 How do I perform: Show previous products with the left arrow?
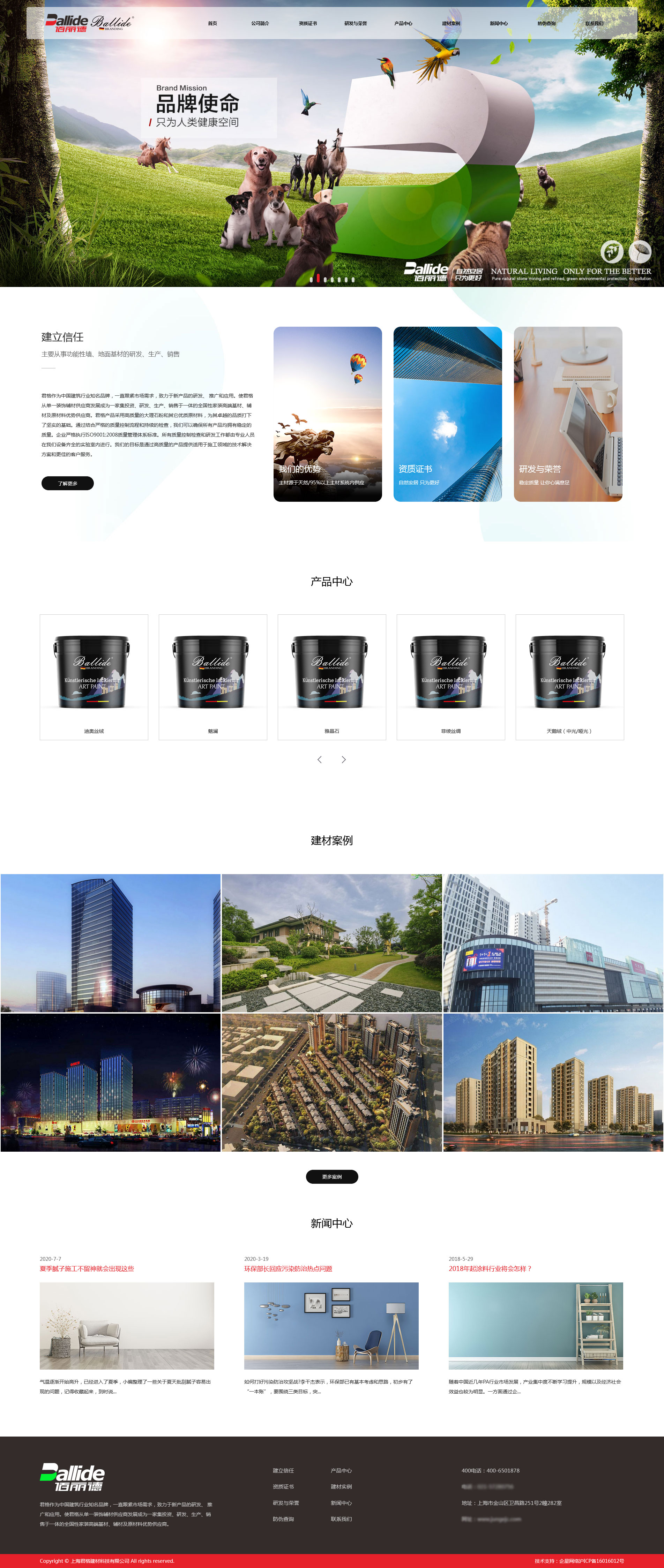pyautogui.click(x=319, y=760)
